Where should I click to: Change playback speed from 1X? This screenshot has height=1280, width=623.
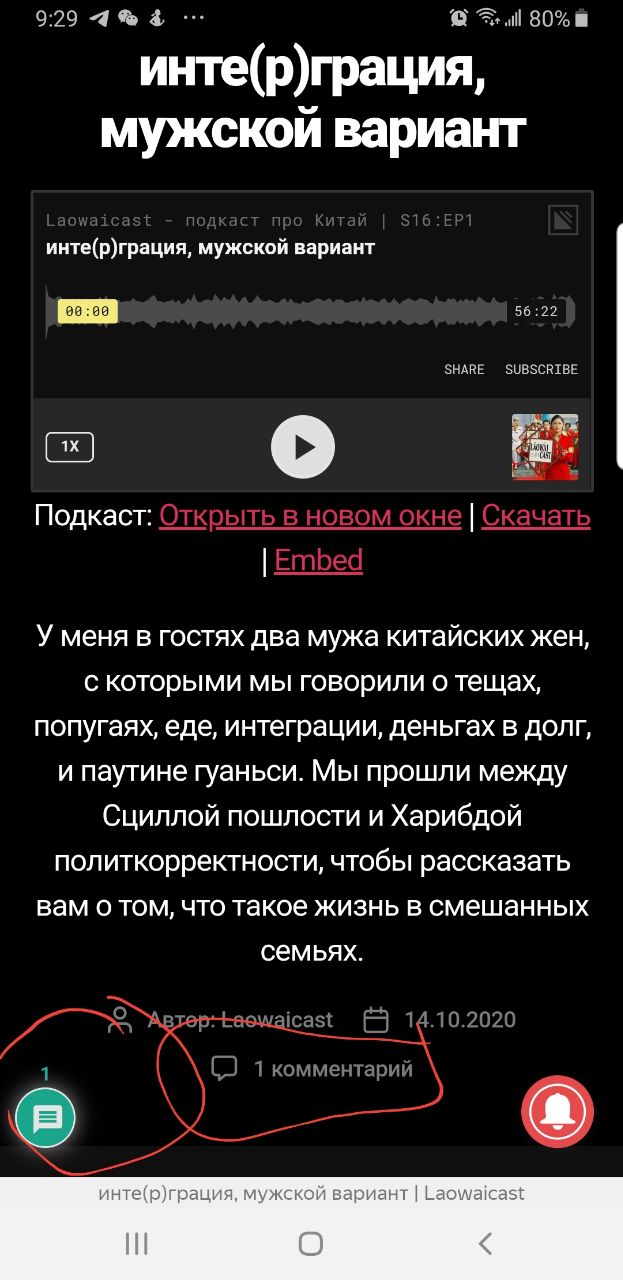click(70, 447)
